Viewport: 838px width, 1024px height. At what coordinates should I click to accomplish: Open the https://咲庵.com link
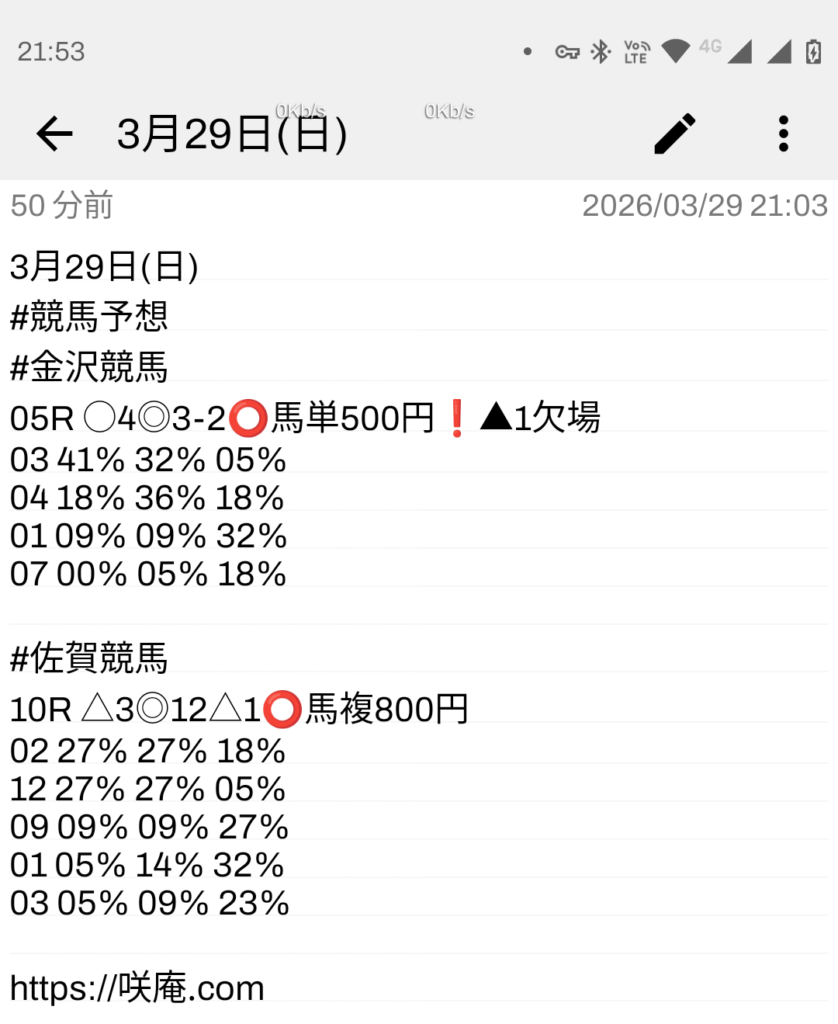point(137,987)
